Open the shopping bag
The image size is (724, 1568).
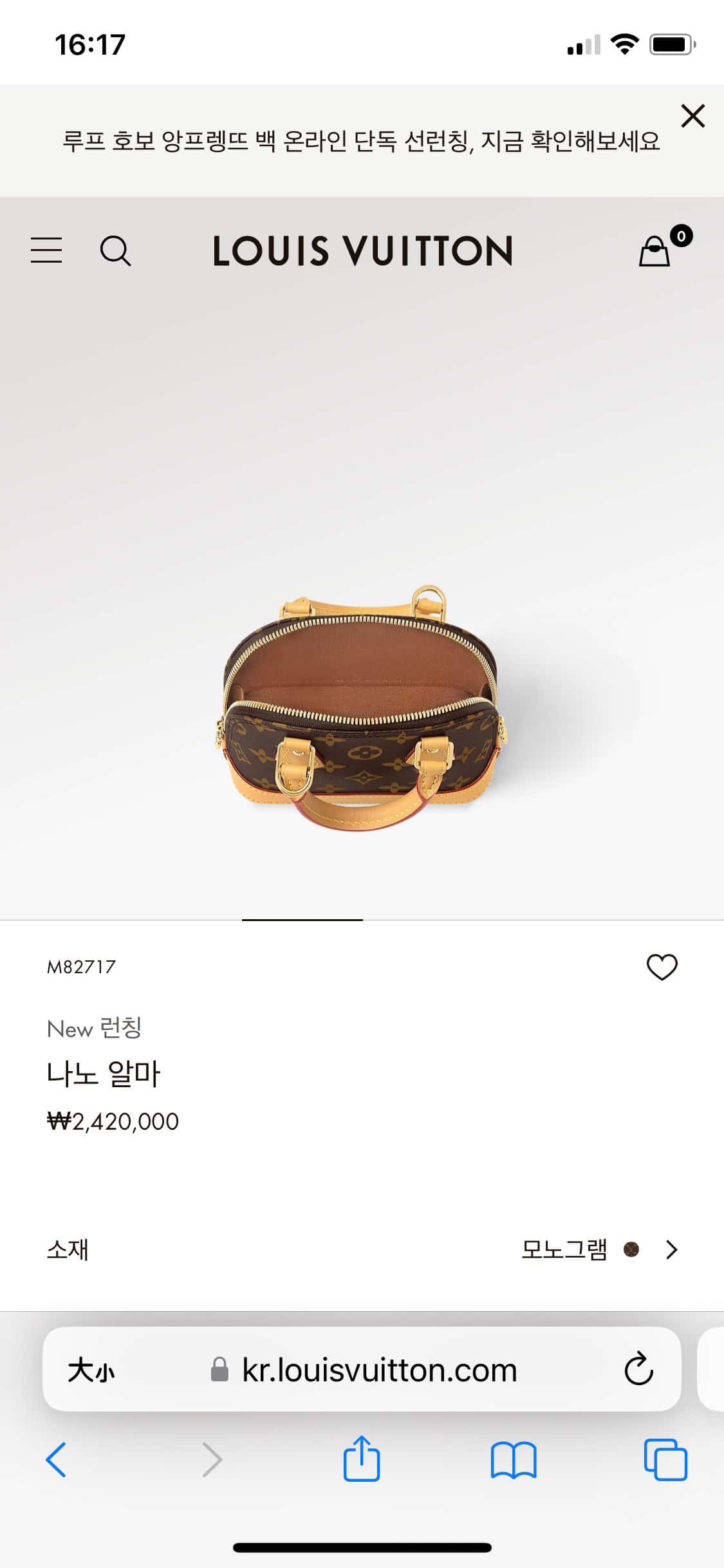coord(655,250)
